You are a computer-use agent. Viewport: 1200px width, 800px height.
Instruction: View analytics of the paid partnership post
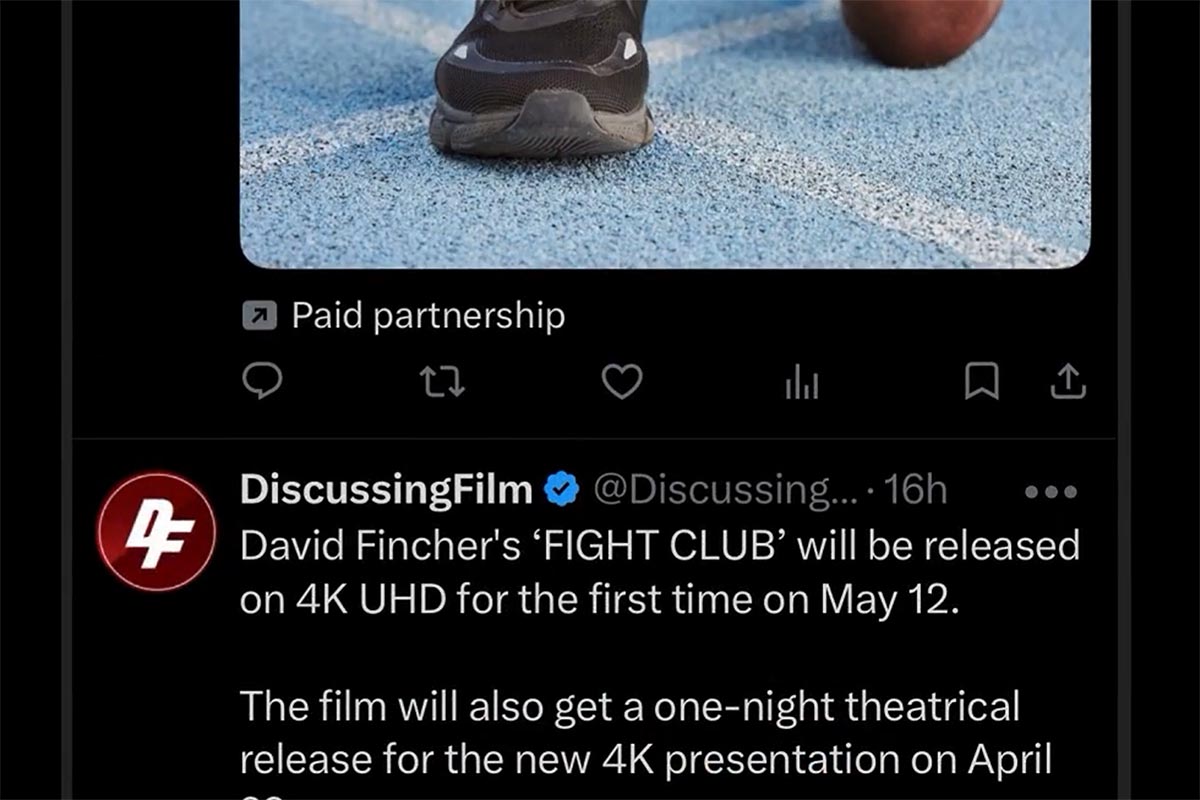(801, 381)
